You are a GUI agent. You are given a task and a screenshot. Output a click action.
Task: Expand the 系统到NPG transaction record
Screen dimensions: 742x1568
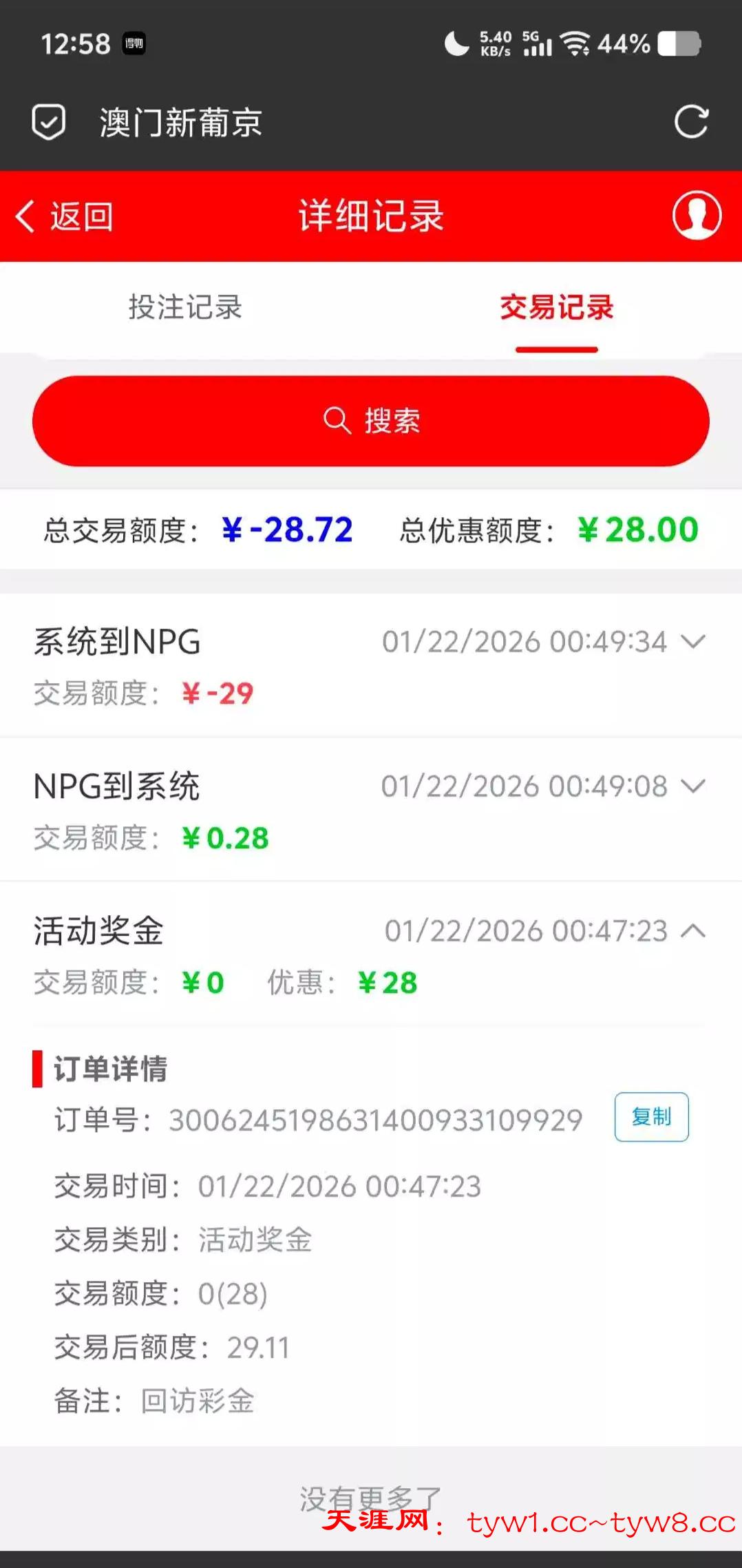[693, 642]
